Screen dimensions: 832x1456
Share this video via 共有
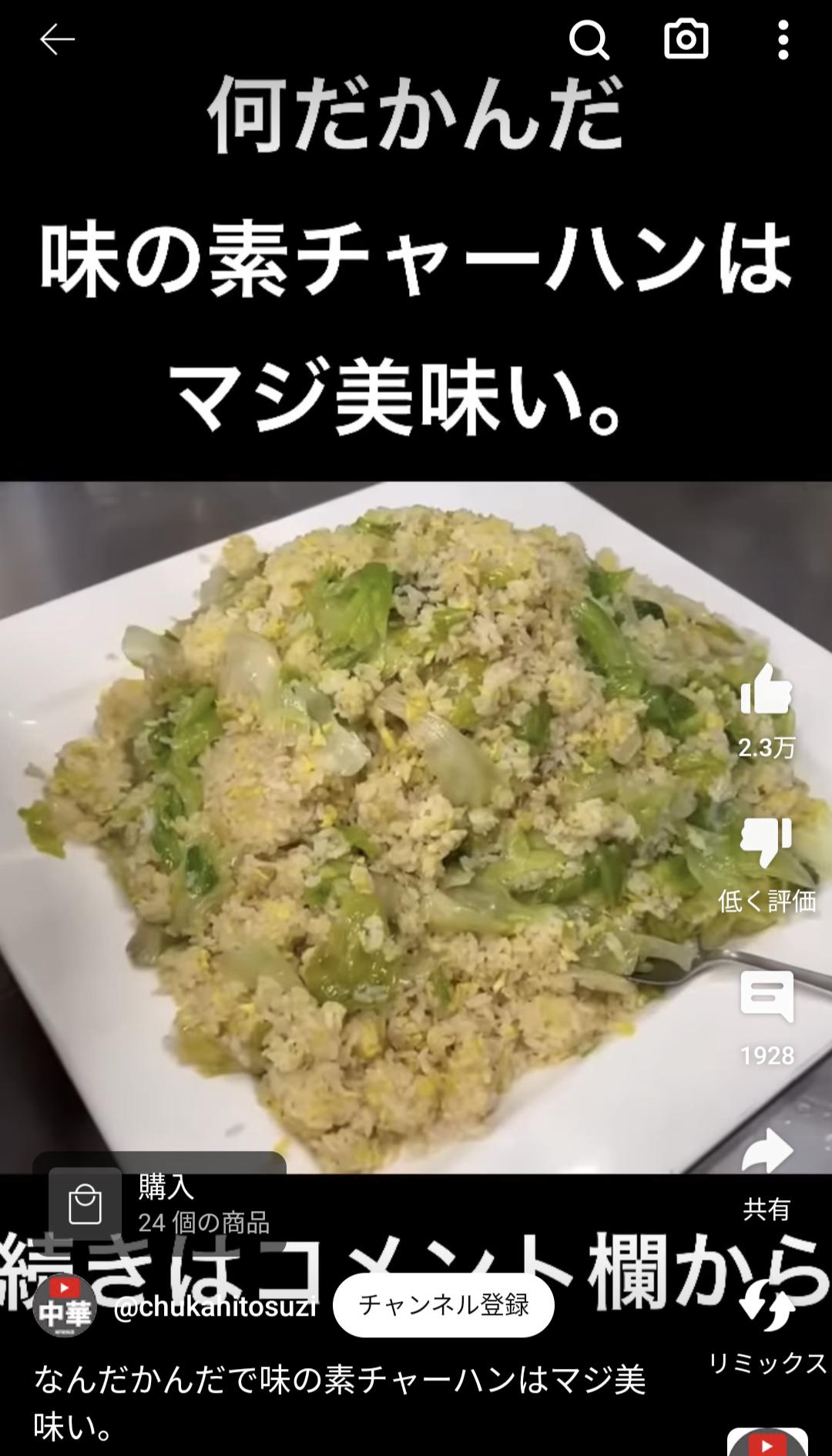pyautogui.click(x=766, y=1153)
